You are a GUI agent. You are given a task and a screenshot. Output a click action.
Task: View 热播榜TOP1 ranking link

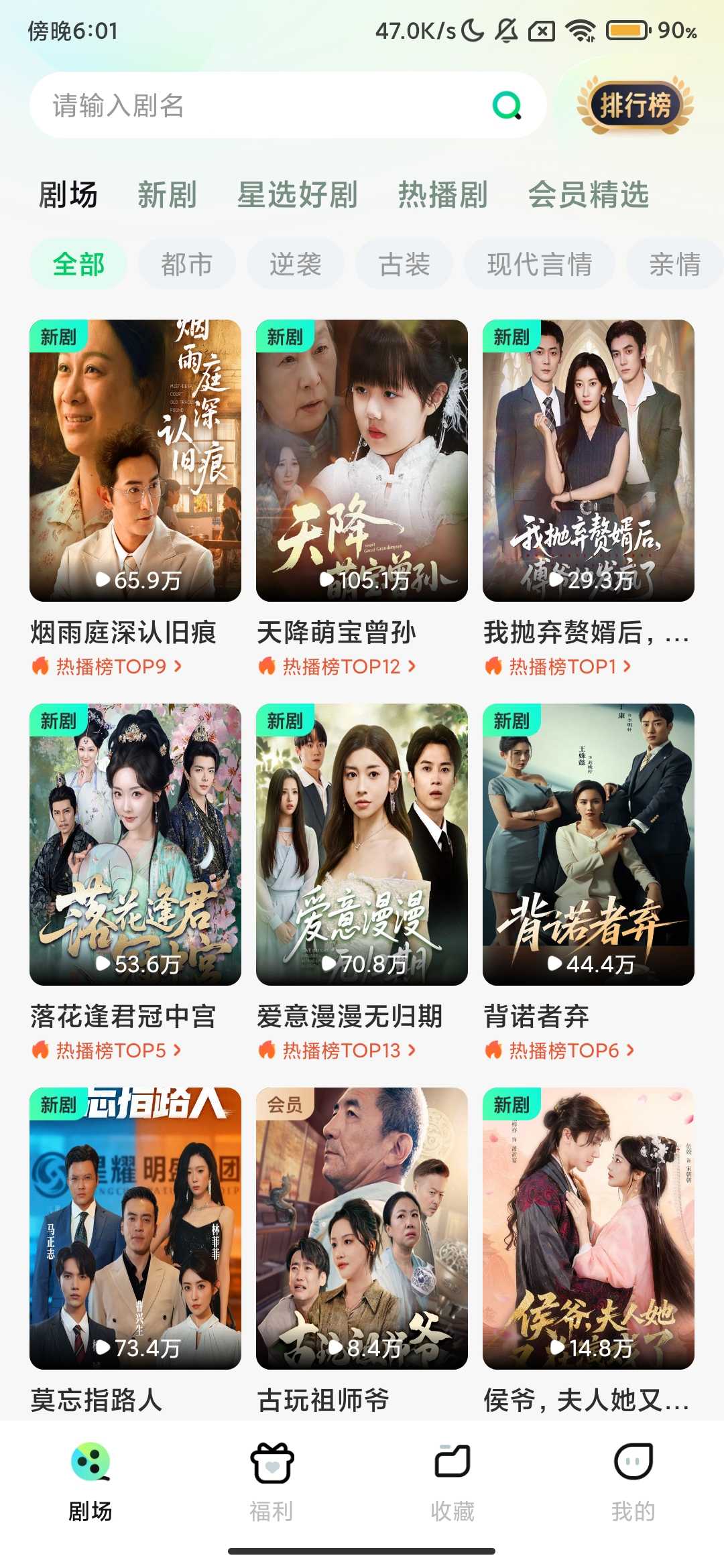pos(562,666)
